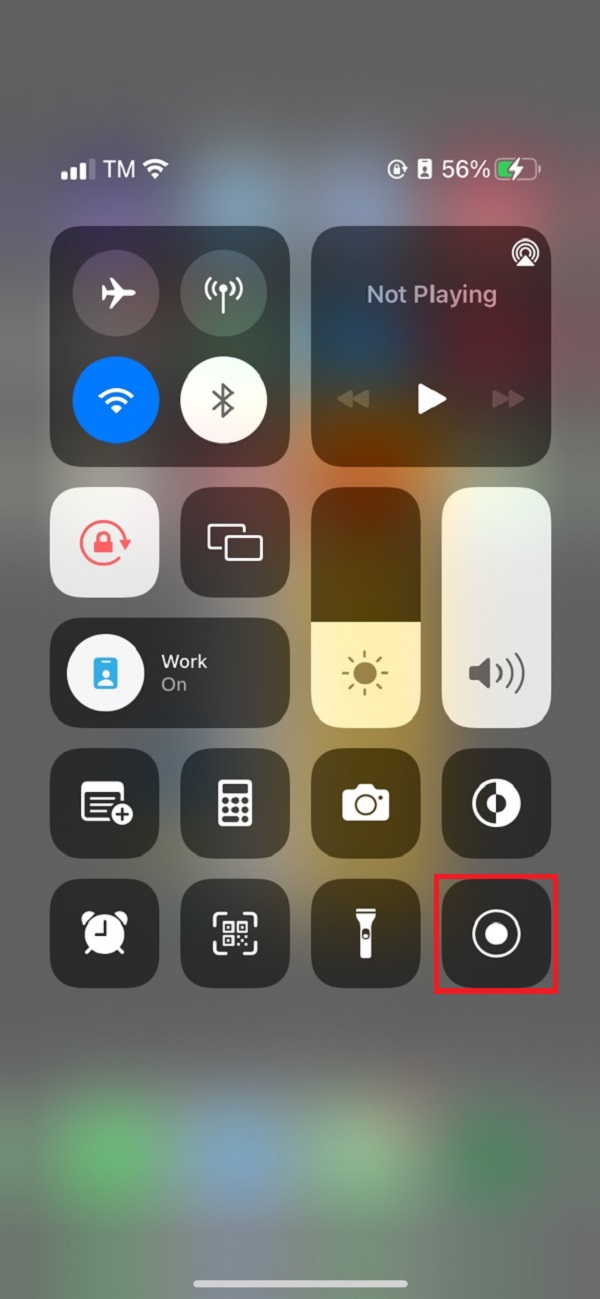Create a quick note
This screenshot has height=1299, width=600.
tap(105, 803)
